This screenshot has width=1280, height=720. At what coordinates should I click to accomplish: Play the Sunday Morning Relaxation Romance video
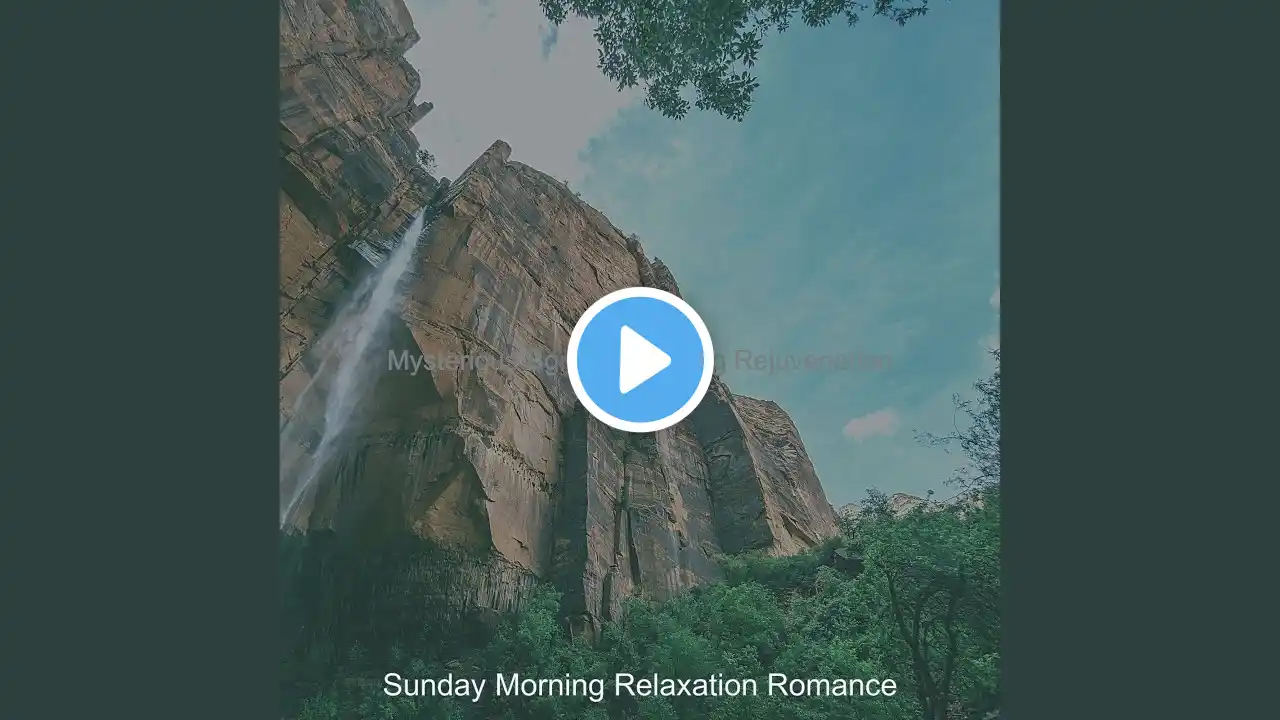tap(640, 360)
